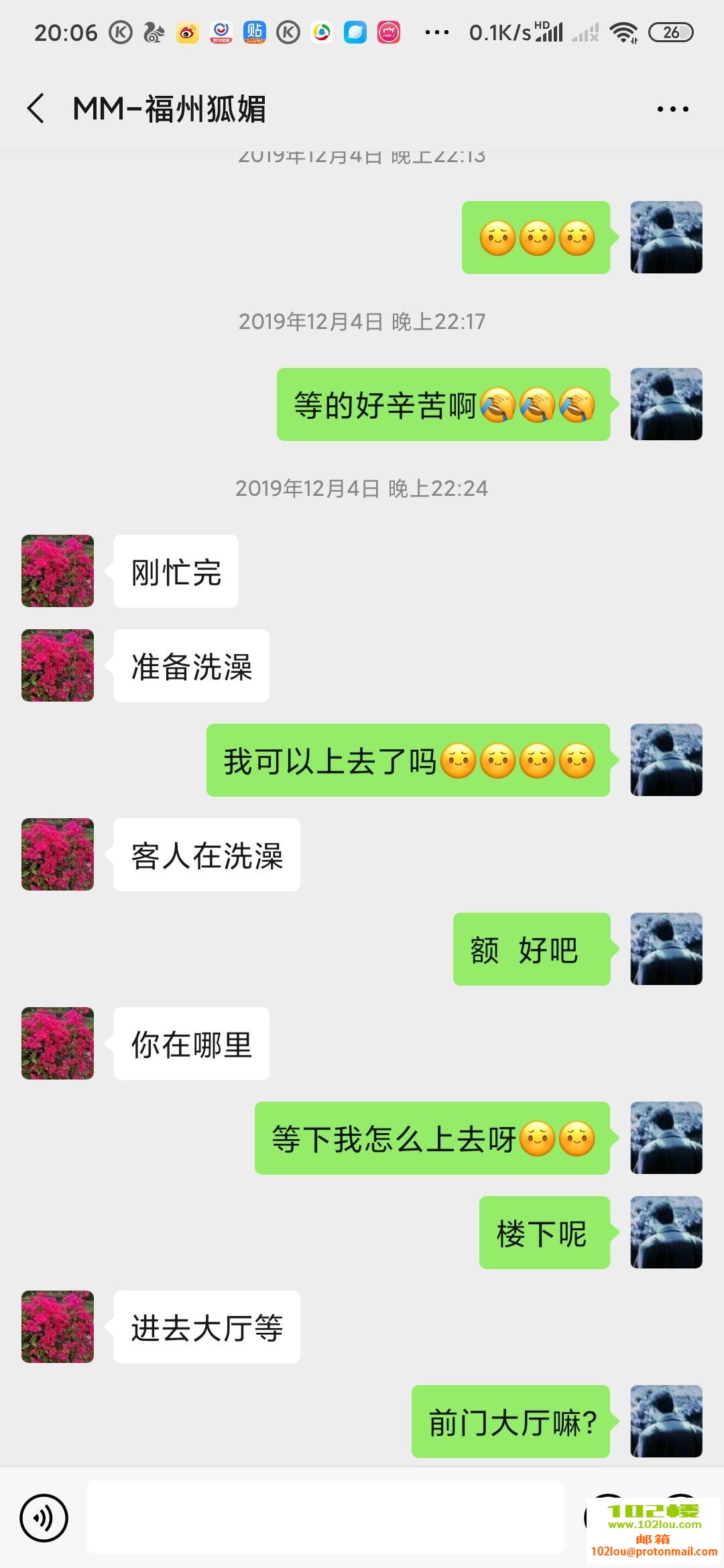This screenshot has width=724, height=1568.
Task: Open the contact's avatar beside 刚忙完
Action: click(58, 571)
